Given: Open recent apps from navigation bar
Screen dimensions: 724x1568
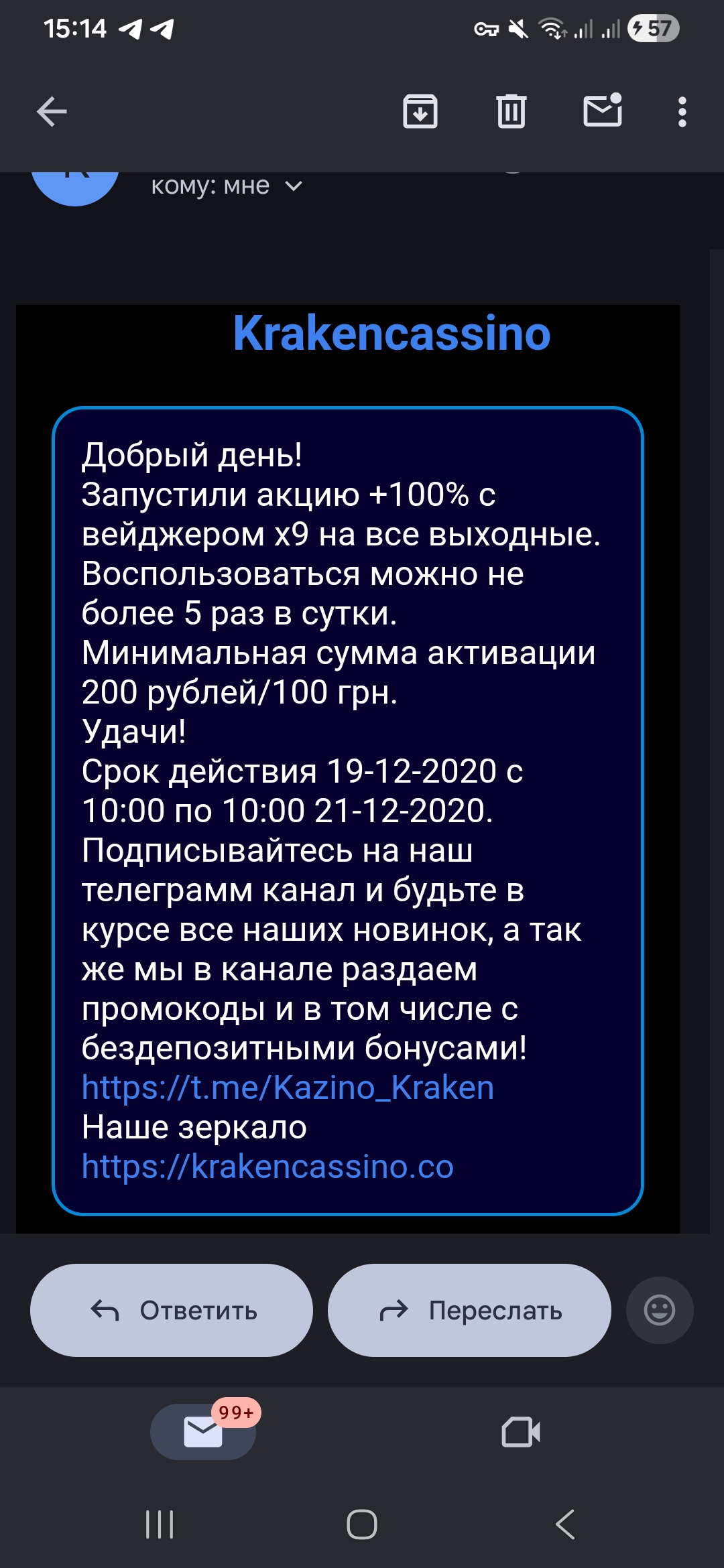Looking at the screenshot, I should coord(160,1524).
